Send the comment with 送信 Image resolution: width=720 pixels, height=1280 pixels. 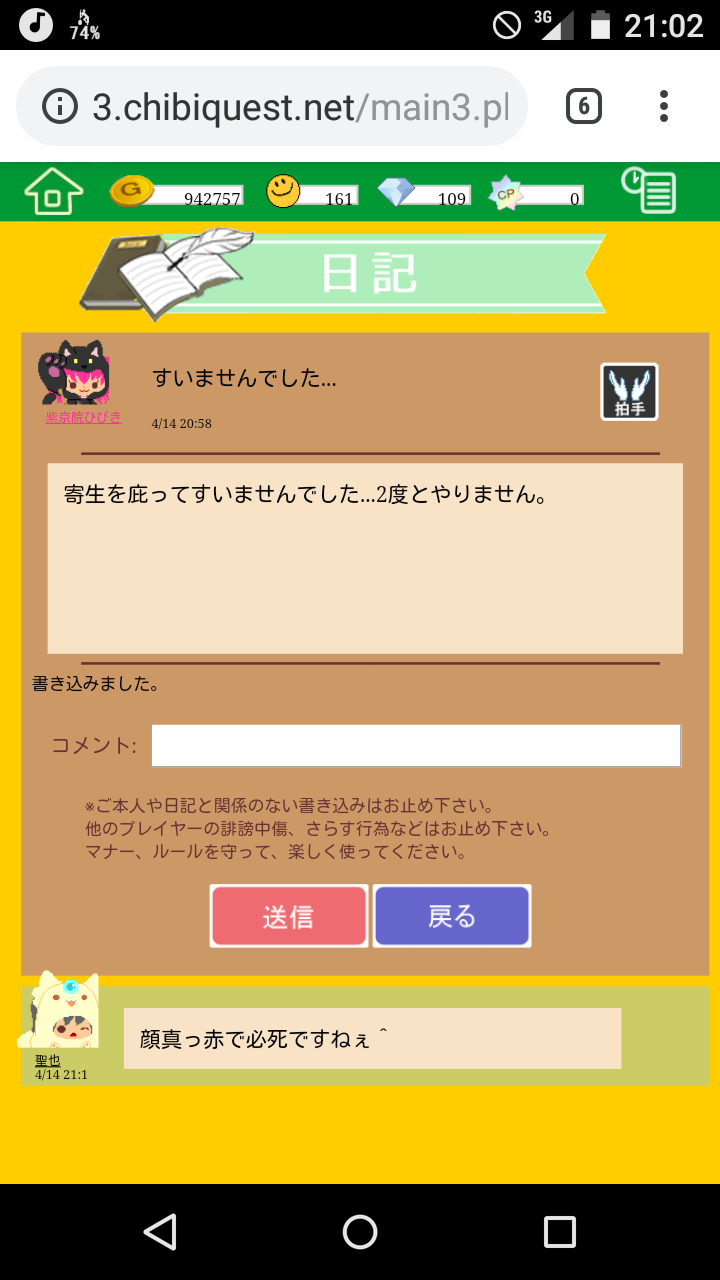tap(289, 916)
